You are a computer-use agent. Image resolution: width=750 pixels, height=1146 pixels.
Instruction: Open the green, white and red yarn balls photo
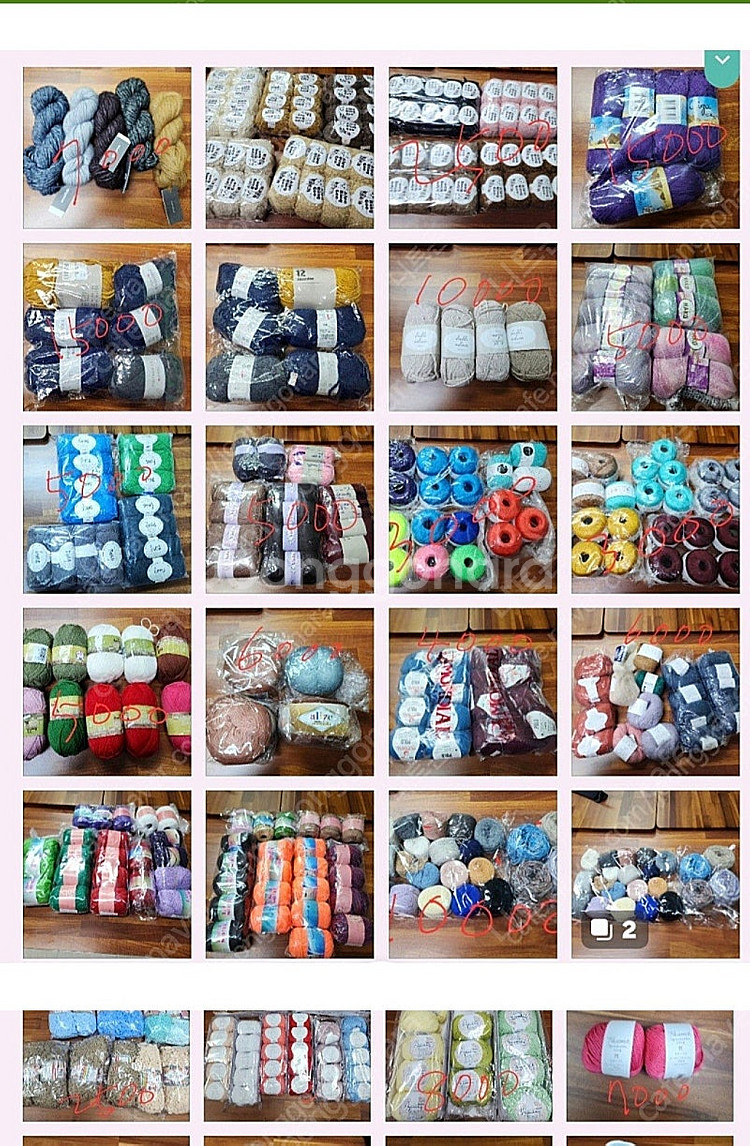107,691
